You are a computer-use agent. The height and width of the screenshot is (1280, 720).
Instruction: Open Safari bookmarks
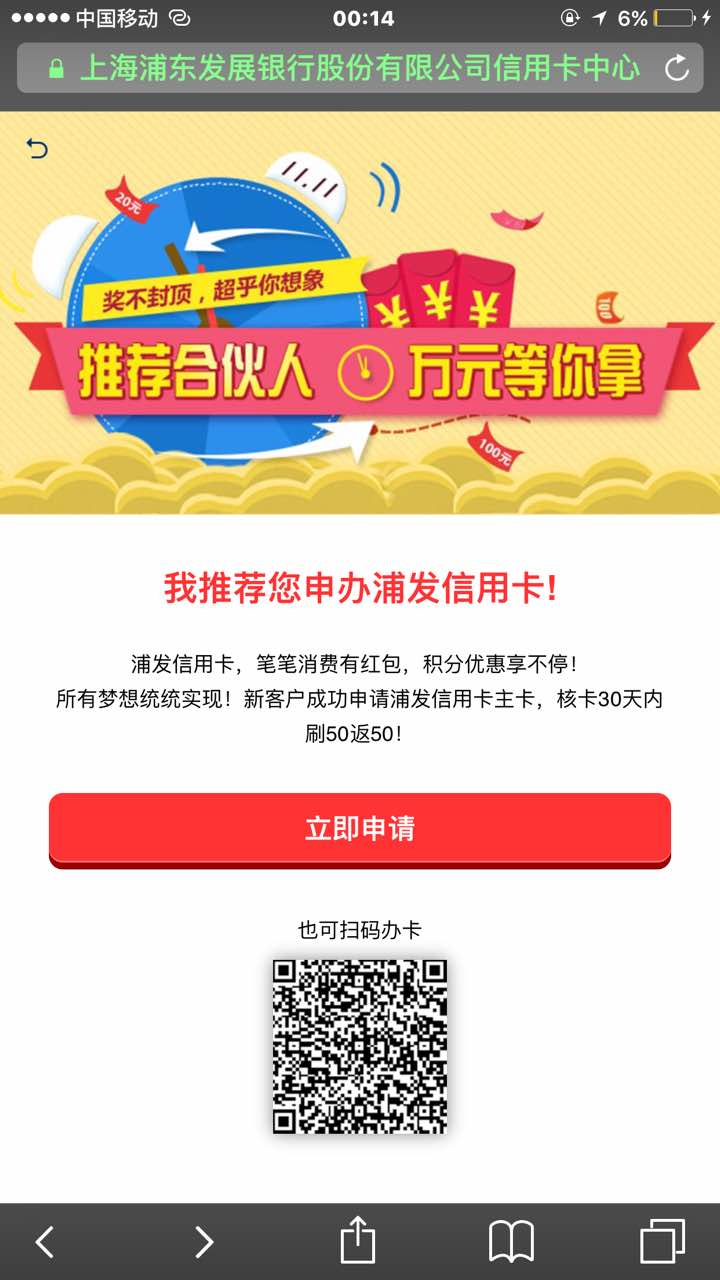pyautogui.click(x=511, y=1242)
